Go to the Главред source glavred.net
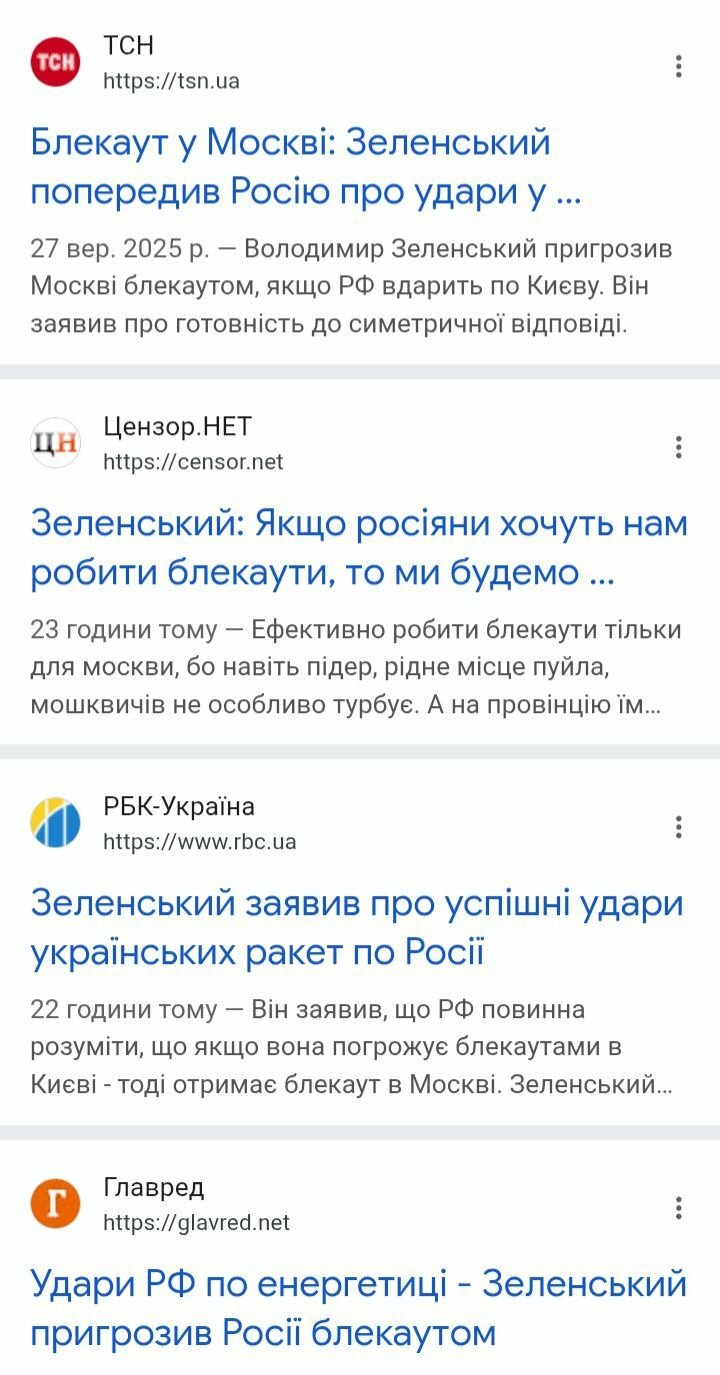720x1375 pixels. click(x=196, y=1222)
